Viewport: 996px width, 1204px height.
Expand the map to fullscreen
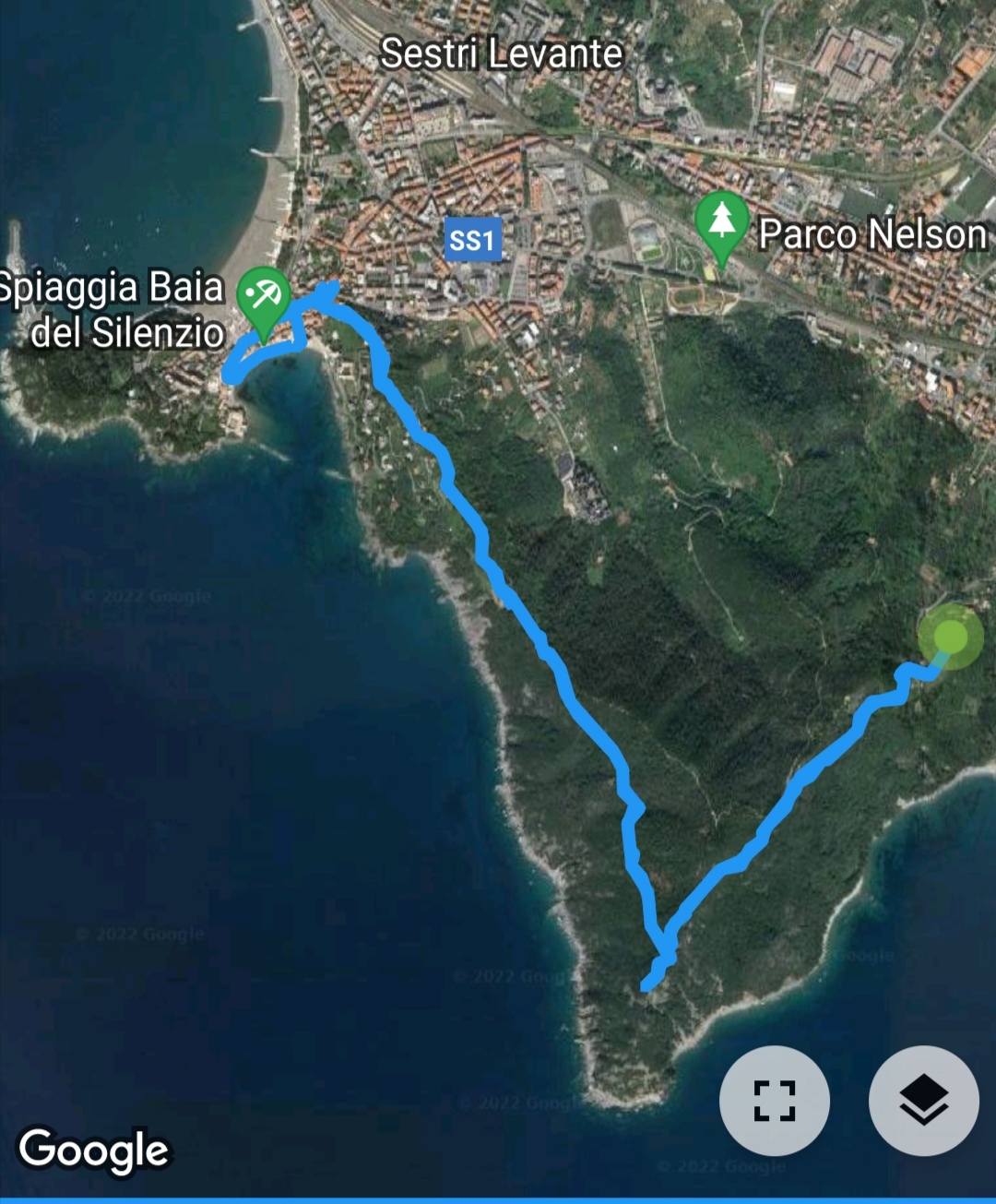point(774,1101)
